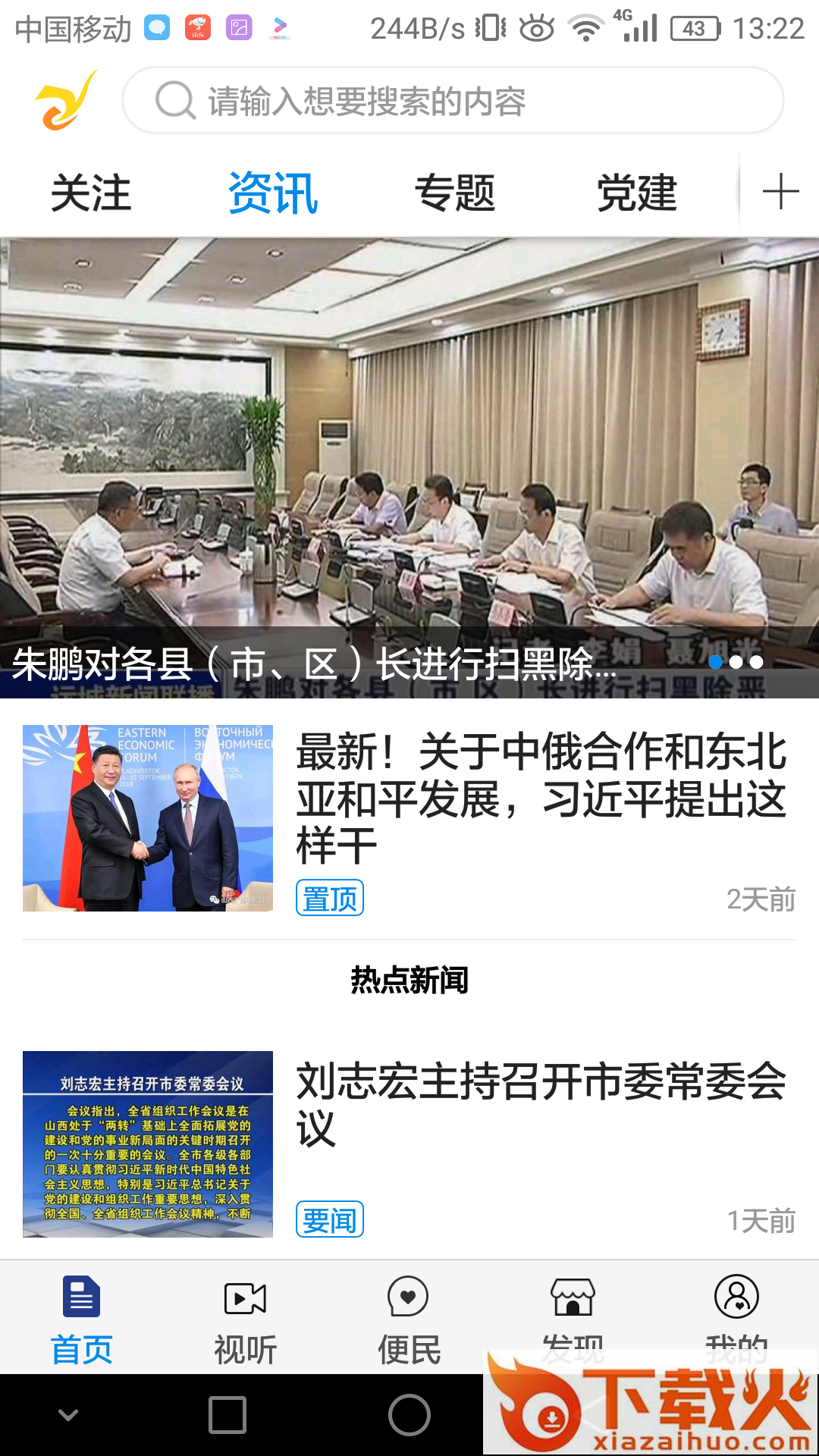Viewport: 819px width, 1456px height.
Task: Open recent apps with the square button
Action: tap(227, 1415)
